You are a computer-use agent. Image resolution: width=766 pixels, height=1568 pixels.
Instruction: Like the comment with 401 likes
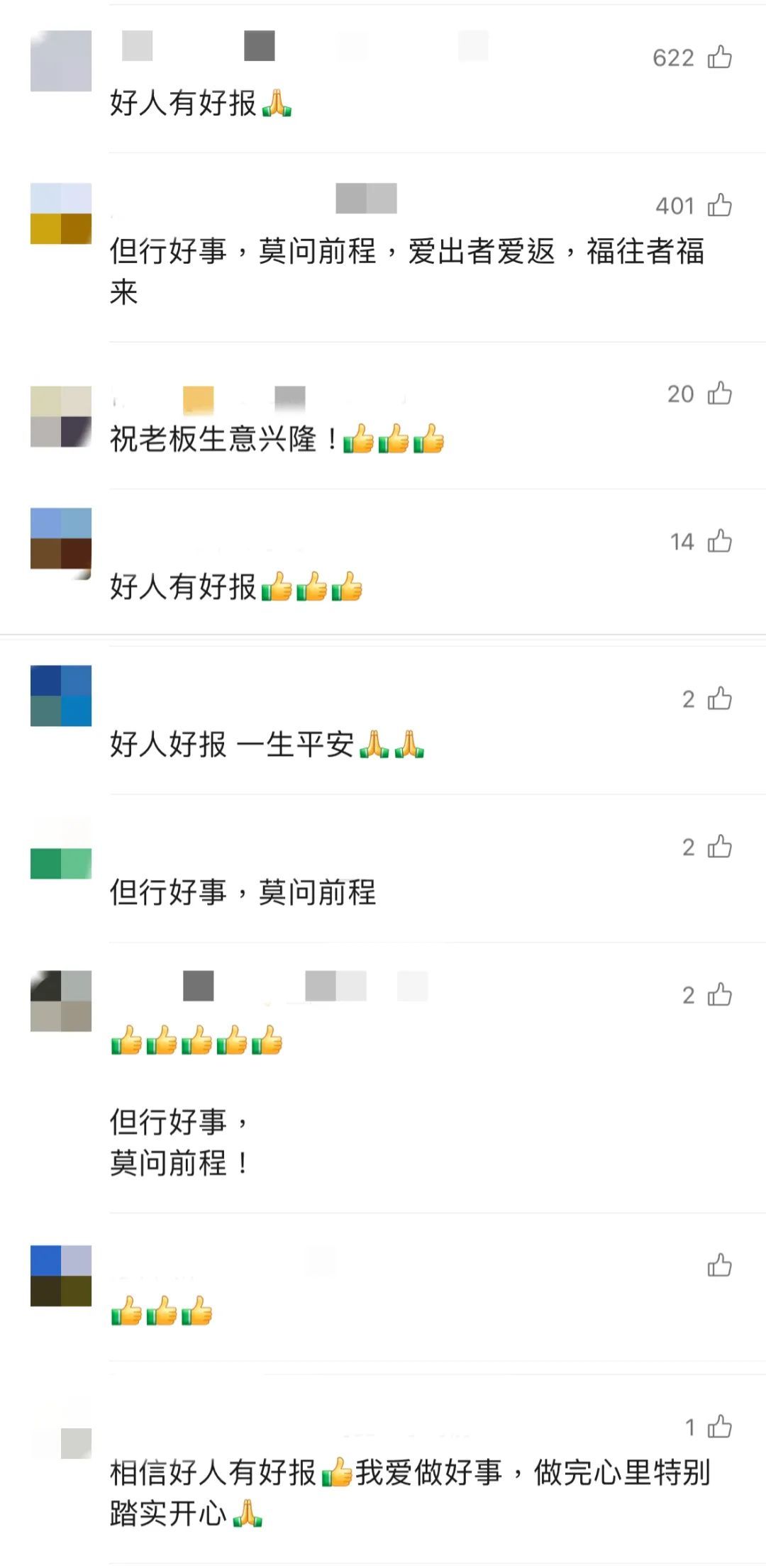point(721,206)
